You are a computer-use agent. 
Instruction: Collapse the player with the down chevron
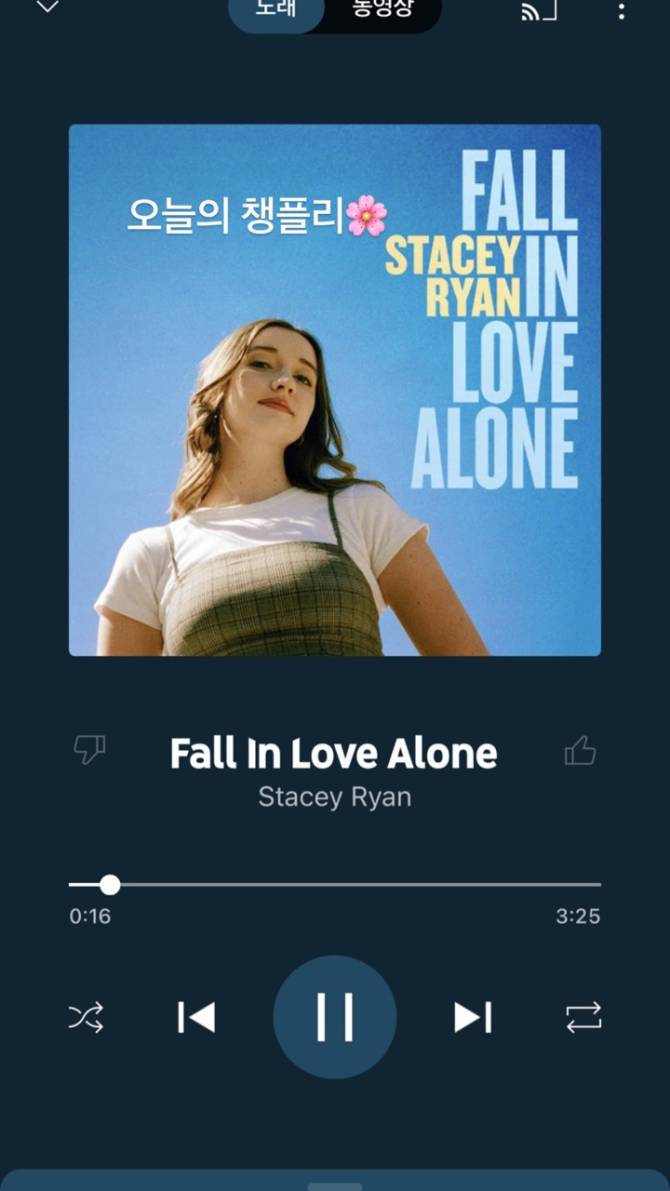[x=47, y=9]
